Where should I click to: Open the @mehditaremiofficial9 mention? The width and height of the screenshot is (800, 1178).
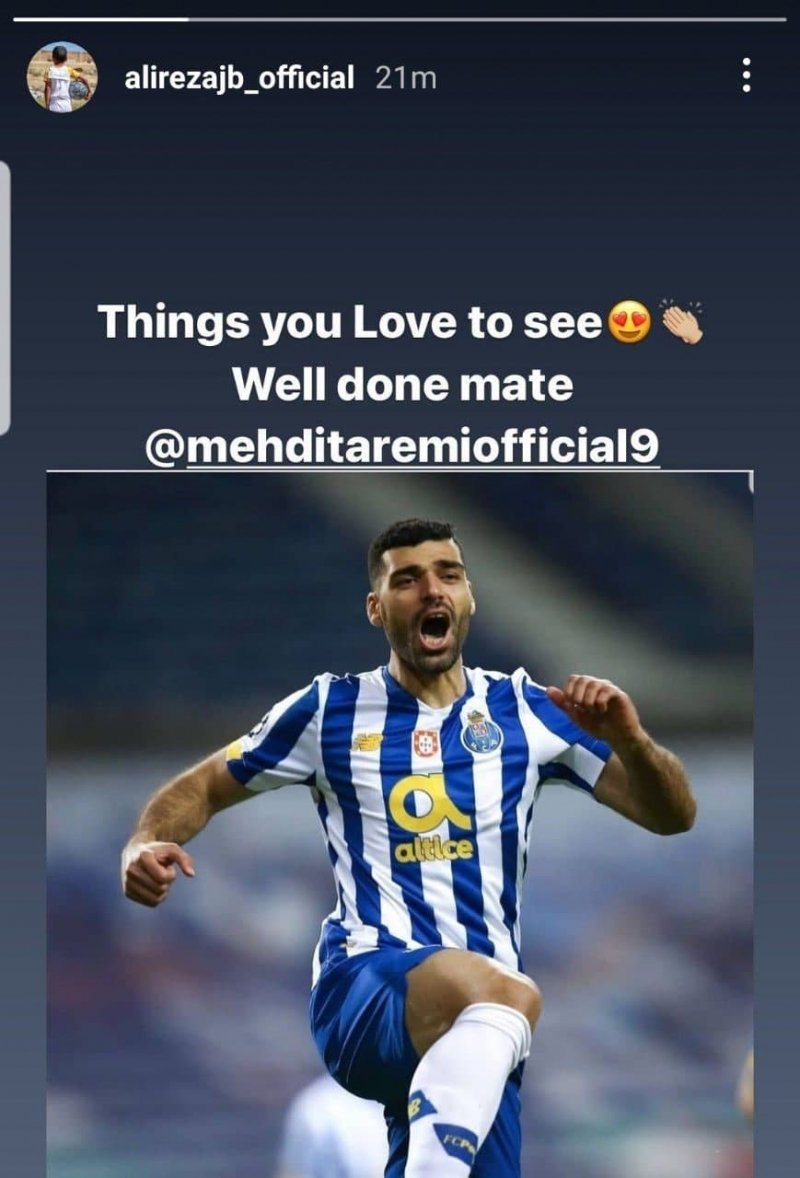point(402,447)
